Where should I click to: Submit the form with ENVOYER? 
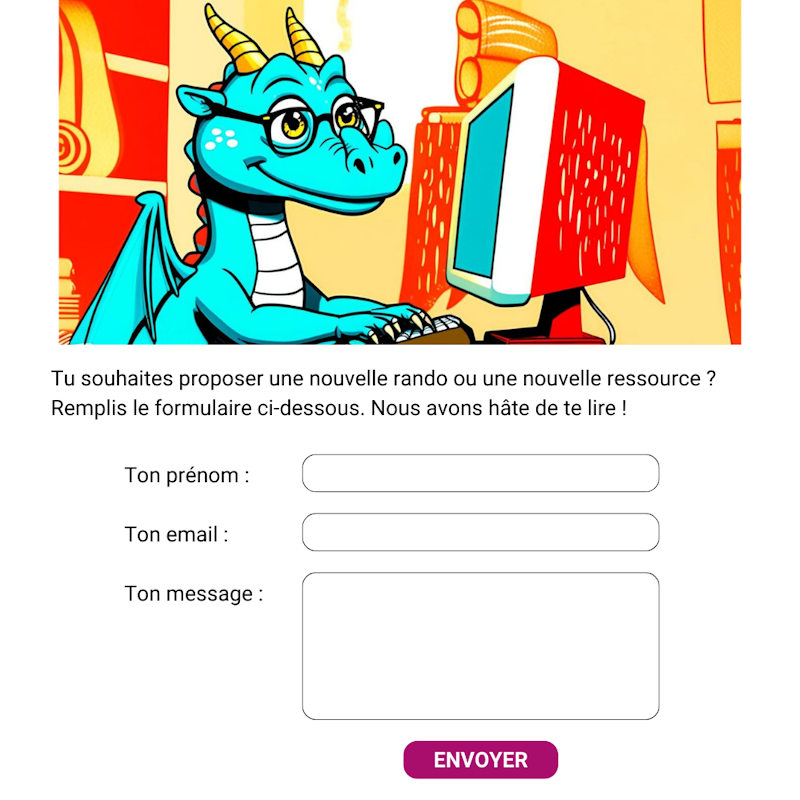480,760
